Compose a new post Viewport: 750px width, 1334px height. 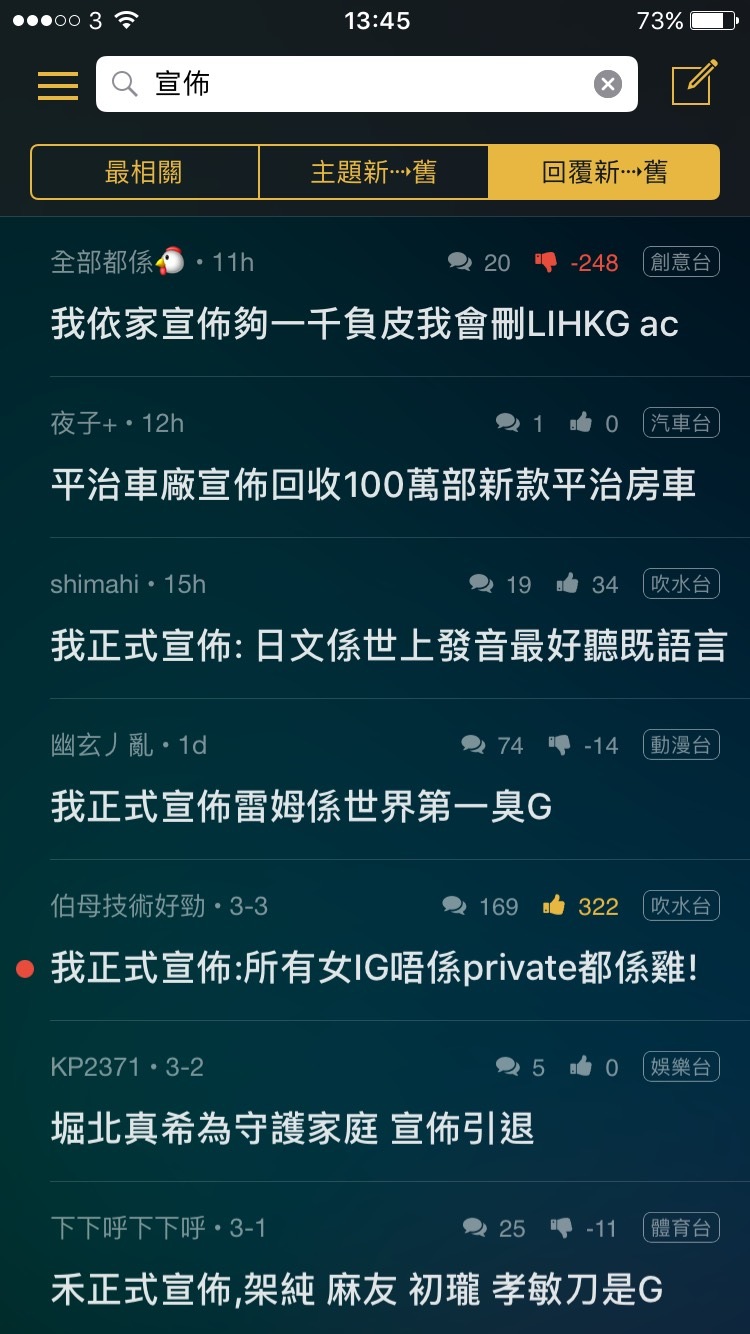tap(694, 82)
